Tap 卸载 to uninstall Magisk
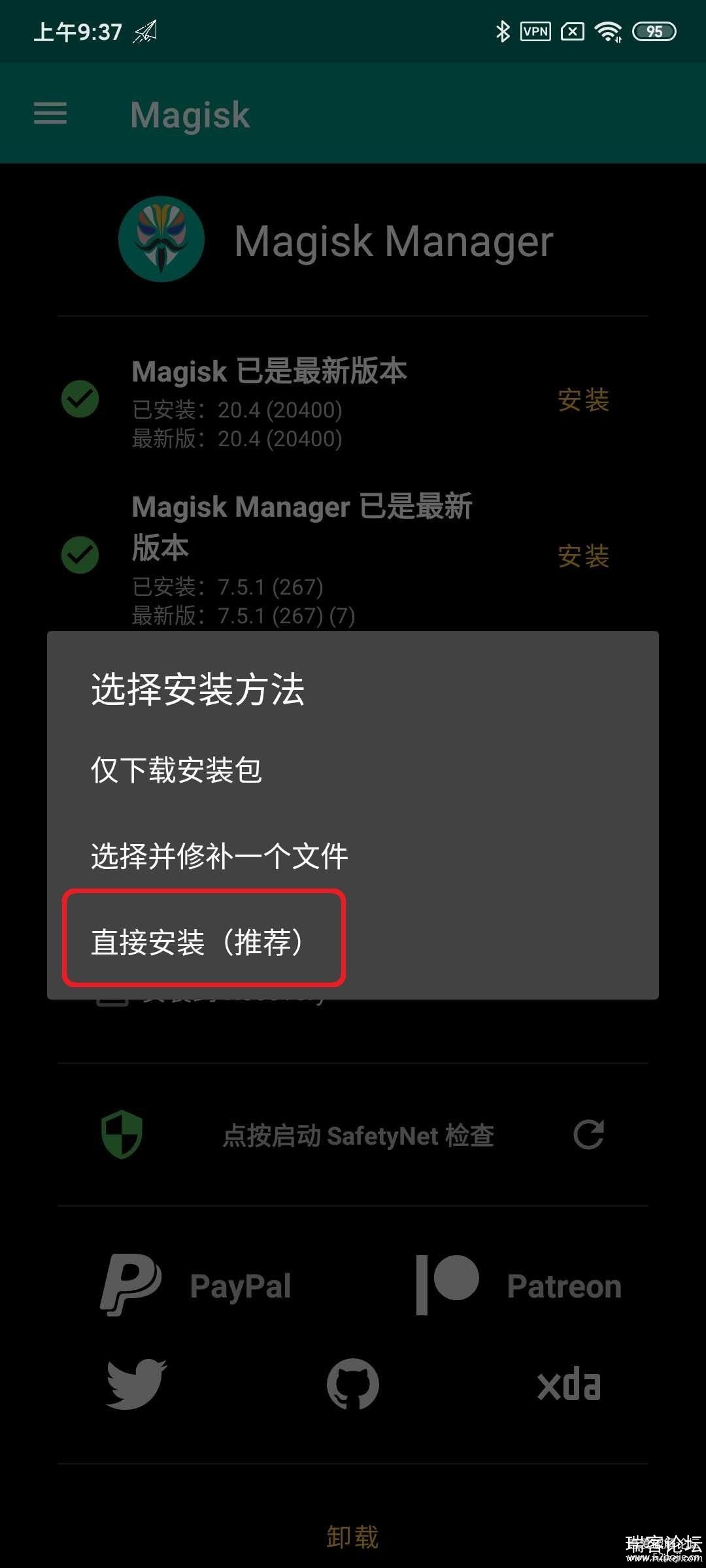Viewport: 706px width, 1568px height. click(353, 1537)
